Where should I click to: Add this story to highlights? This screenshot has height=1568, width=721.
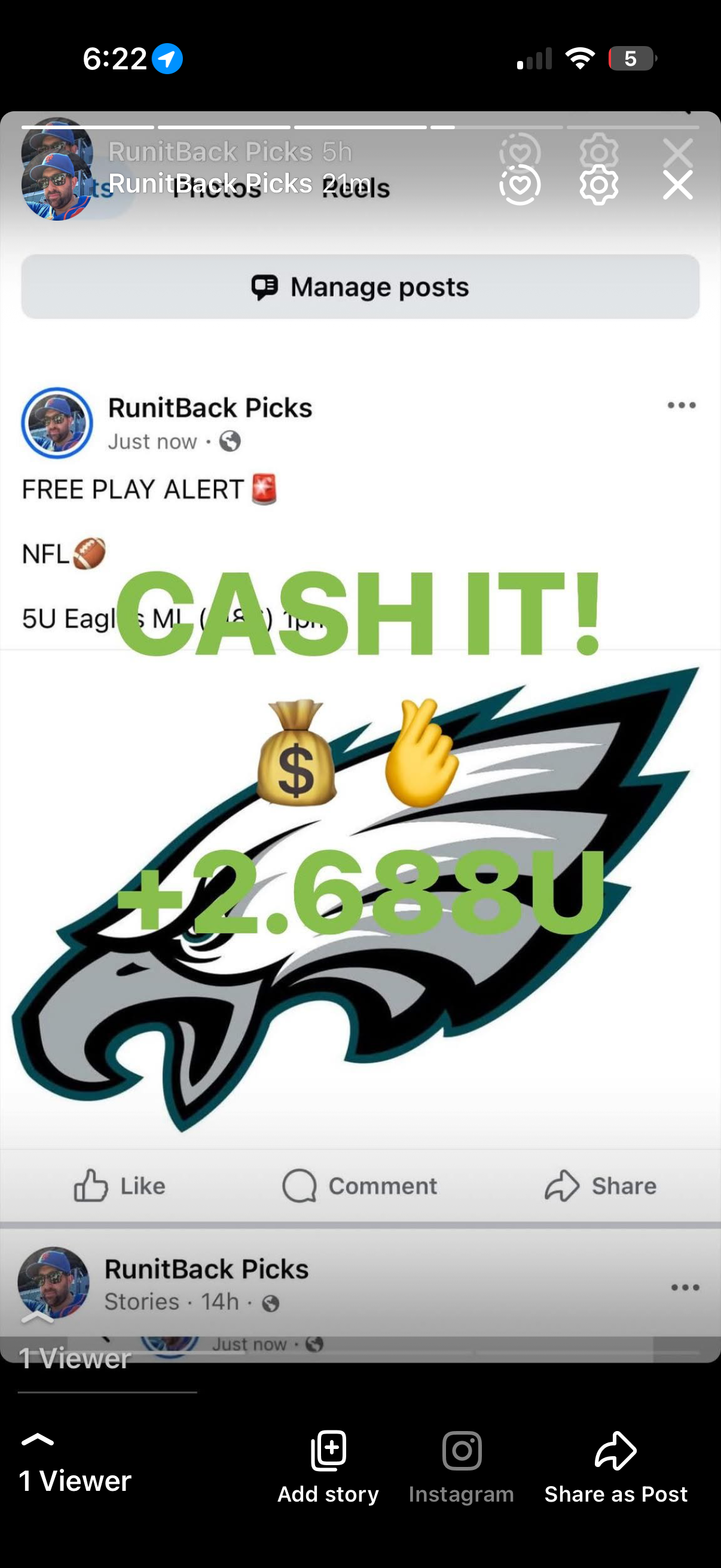point(520,185)
